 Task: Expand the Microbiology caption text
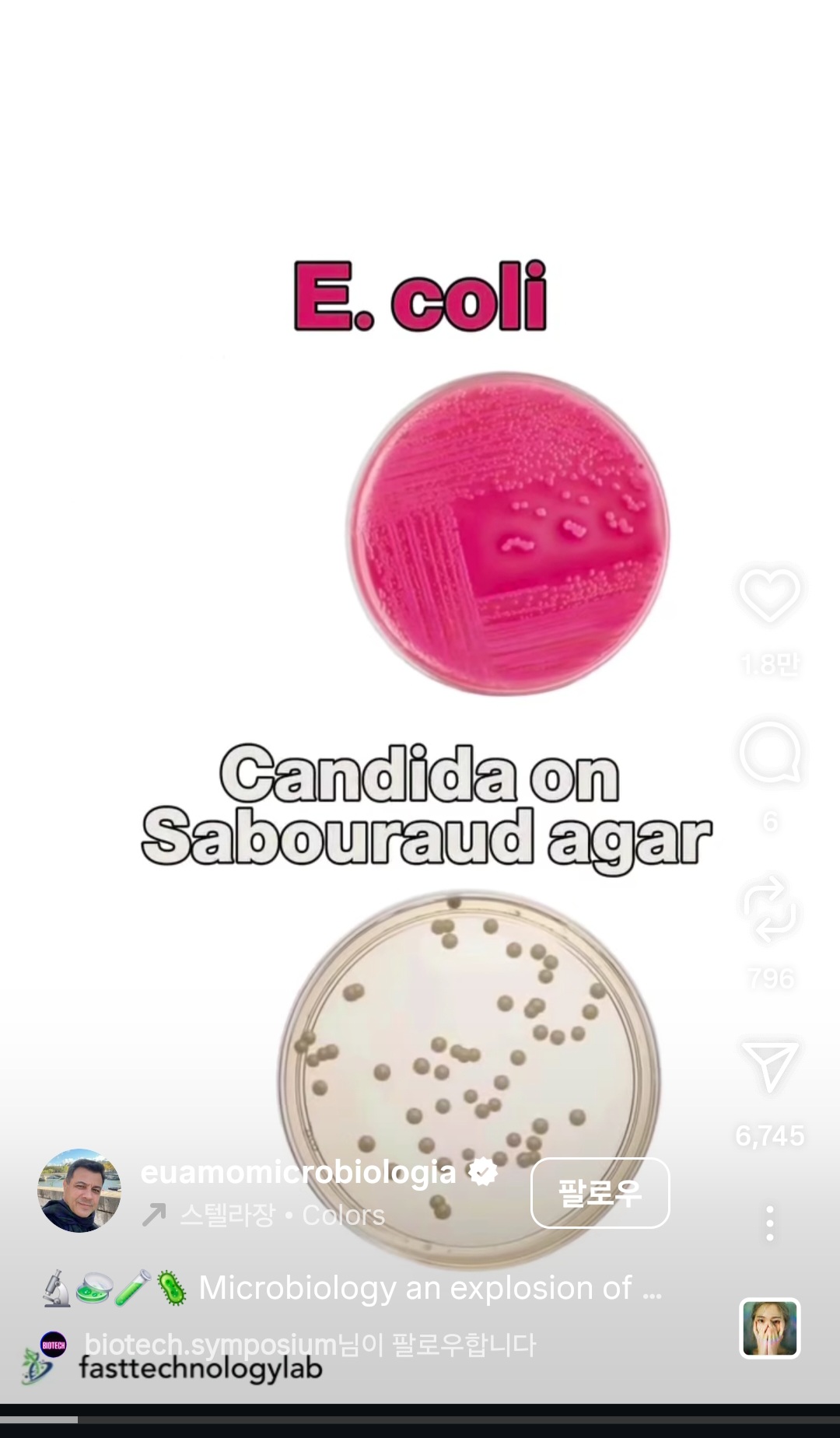(430, 1288)
